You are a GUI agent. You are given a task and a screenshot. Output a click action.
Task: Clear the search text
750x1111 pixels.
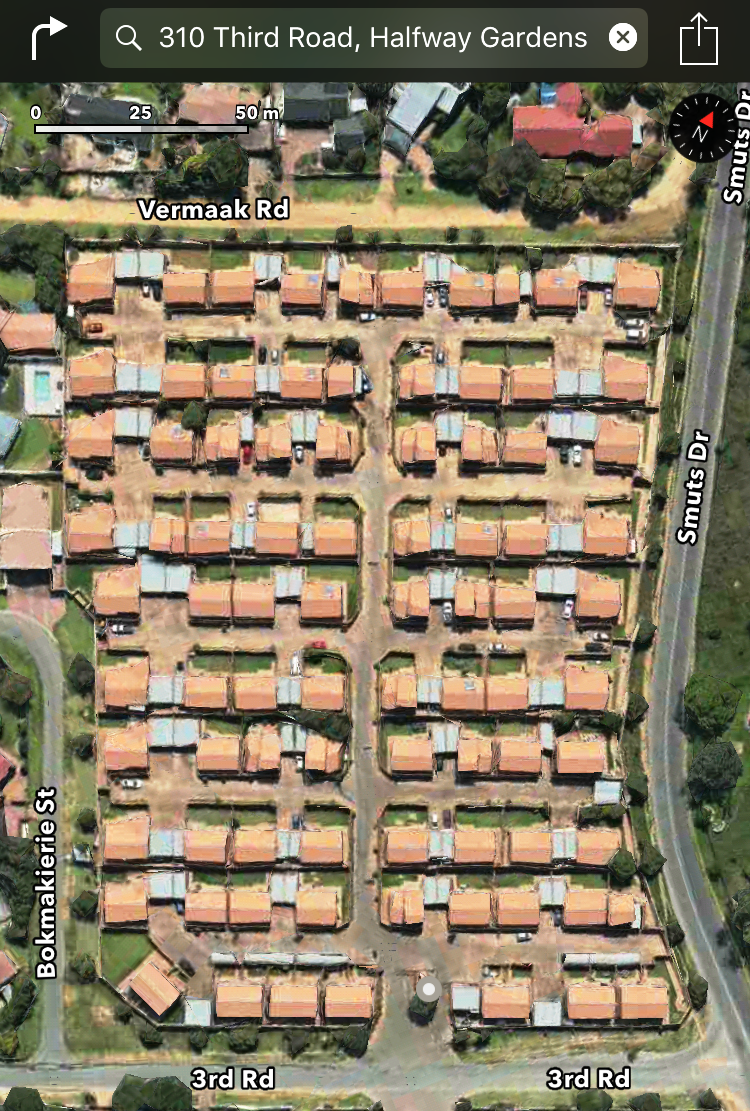coord(622,39)
